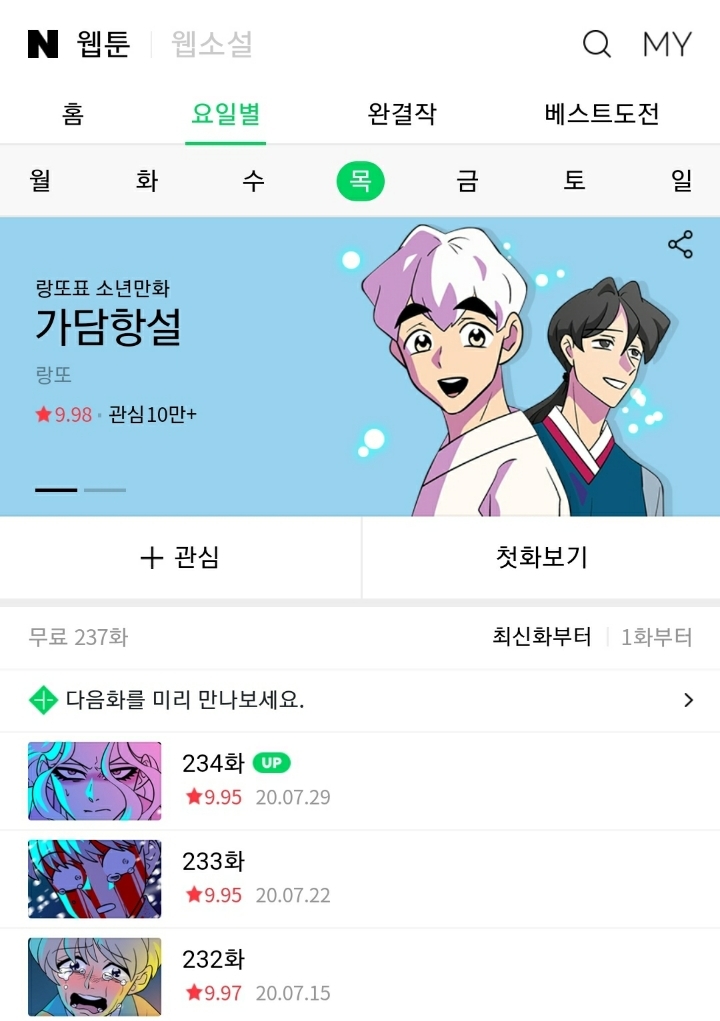This screenshot has height=1021, width=720.
Task: Switch to the 완결작 tab
Action: tap(402, 114)
